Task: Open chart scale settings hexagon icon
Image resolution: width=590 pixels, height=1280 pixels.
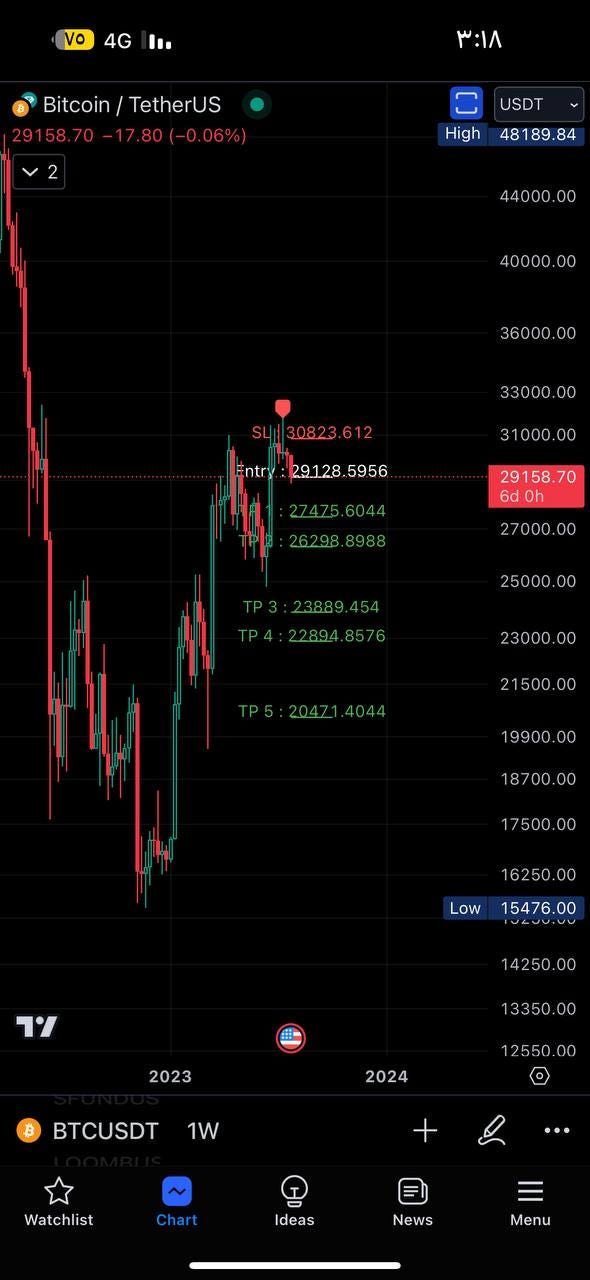Action: 540,1076
